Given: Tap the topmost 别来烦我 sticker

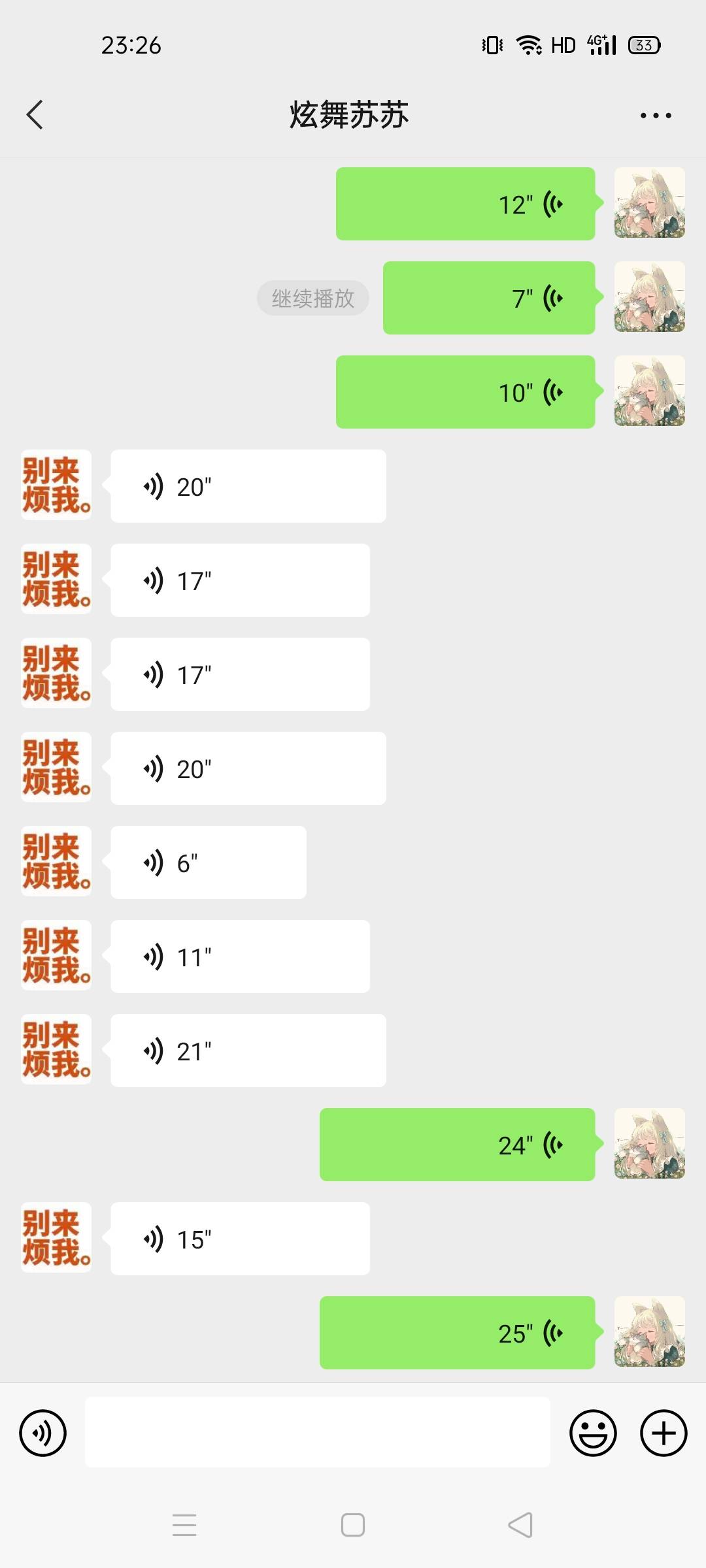Looking at the screenshot, I should point(56,485).
